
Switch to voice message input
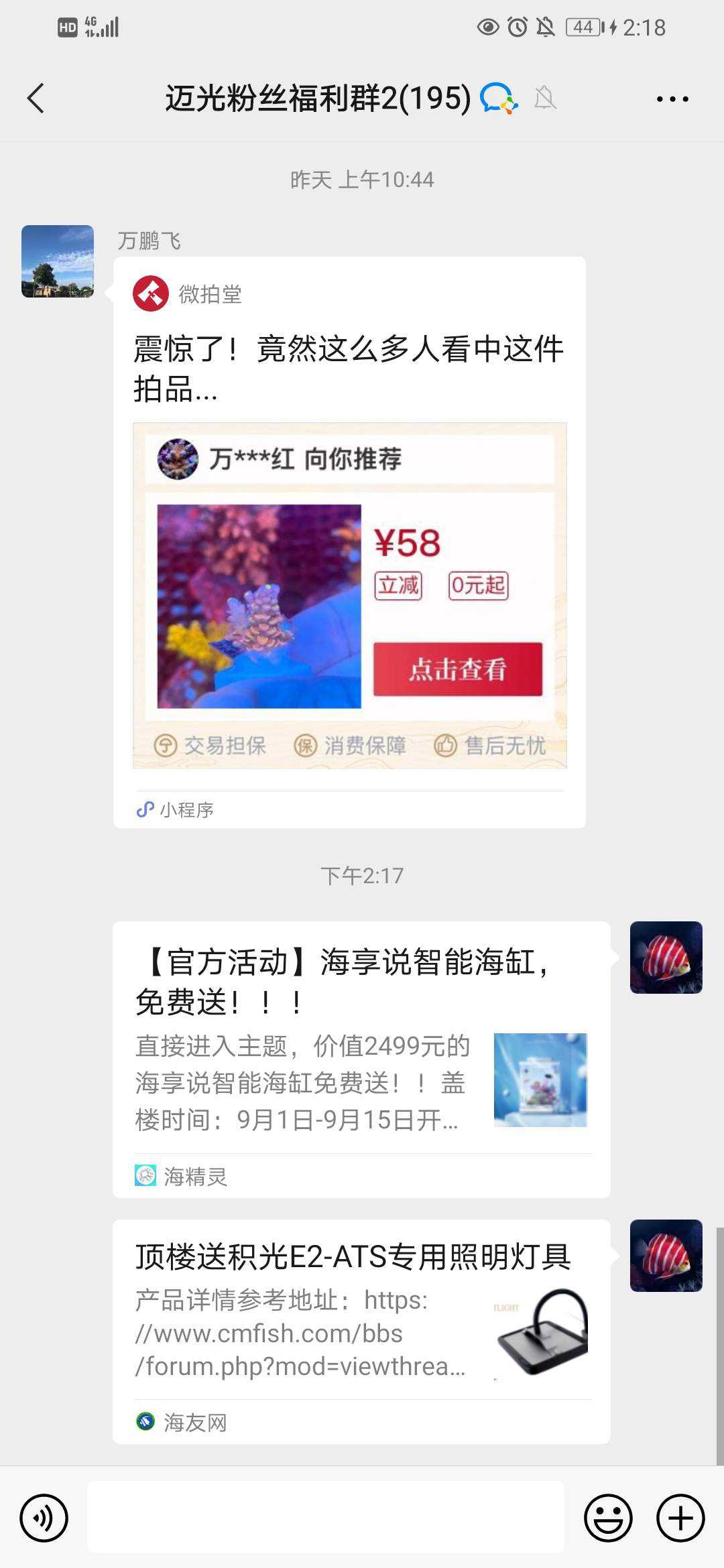(x=44, y=1518)
